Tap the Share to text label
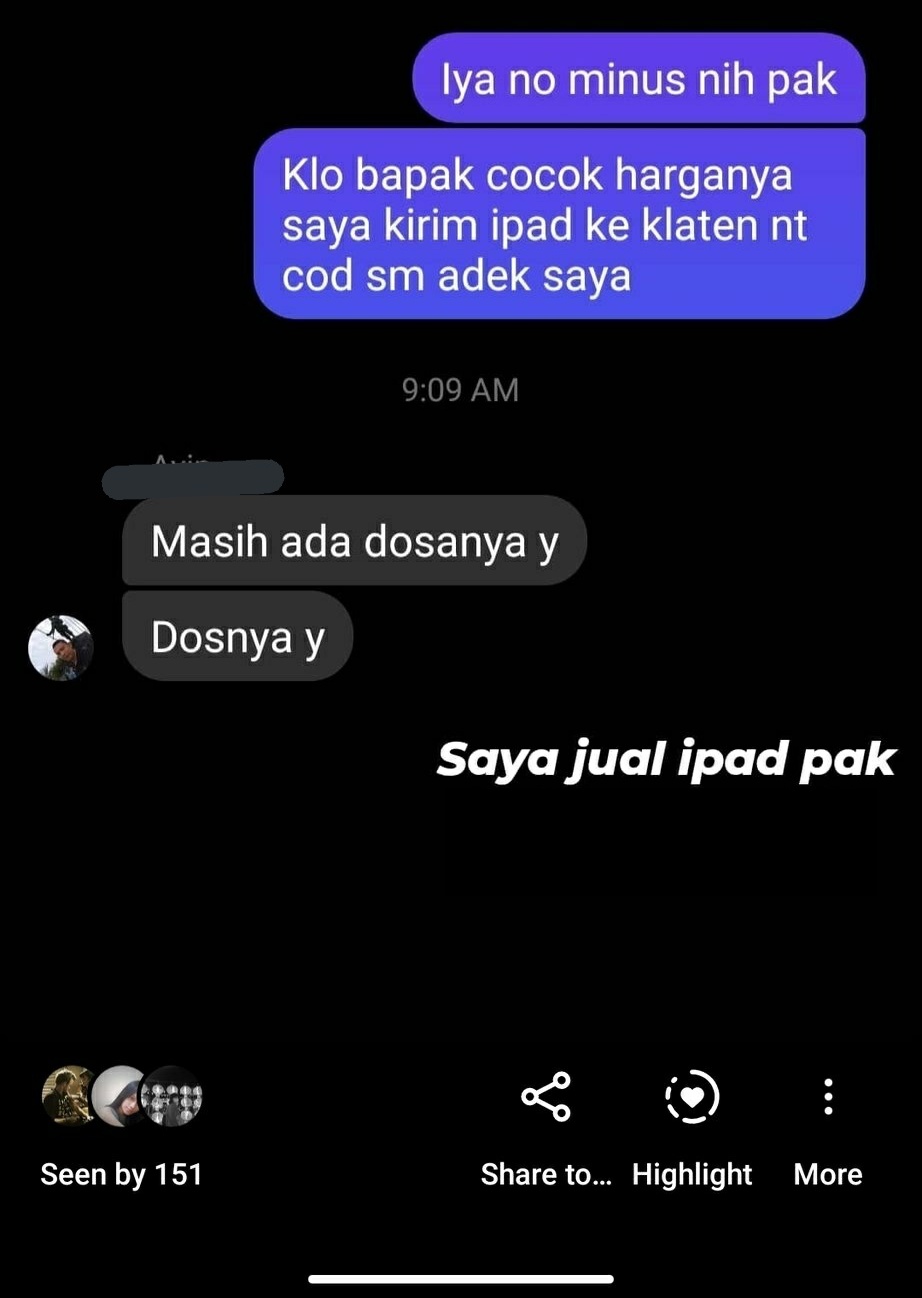This screenshot has width=922, height=1298. coord(546,1174)
